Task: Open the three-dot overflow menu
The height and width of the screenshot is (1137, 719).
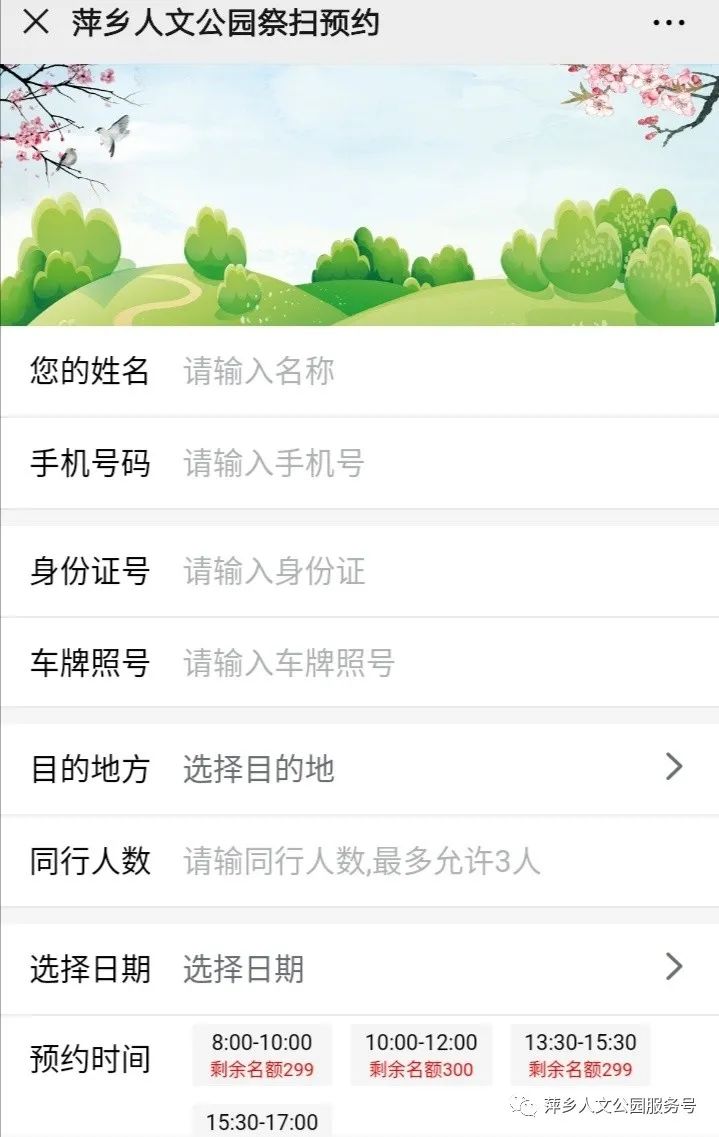Action: click(668, 23)
